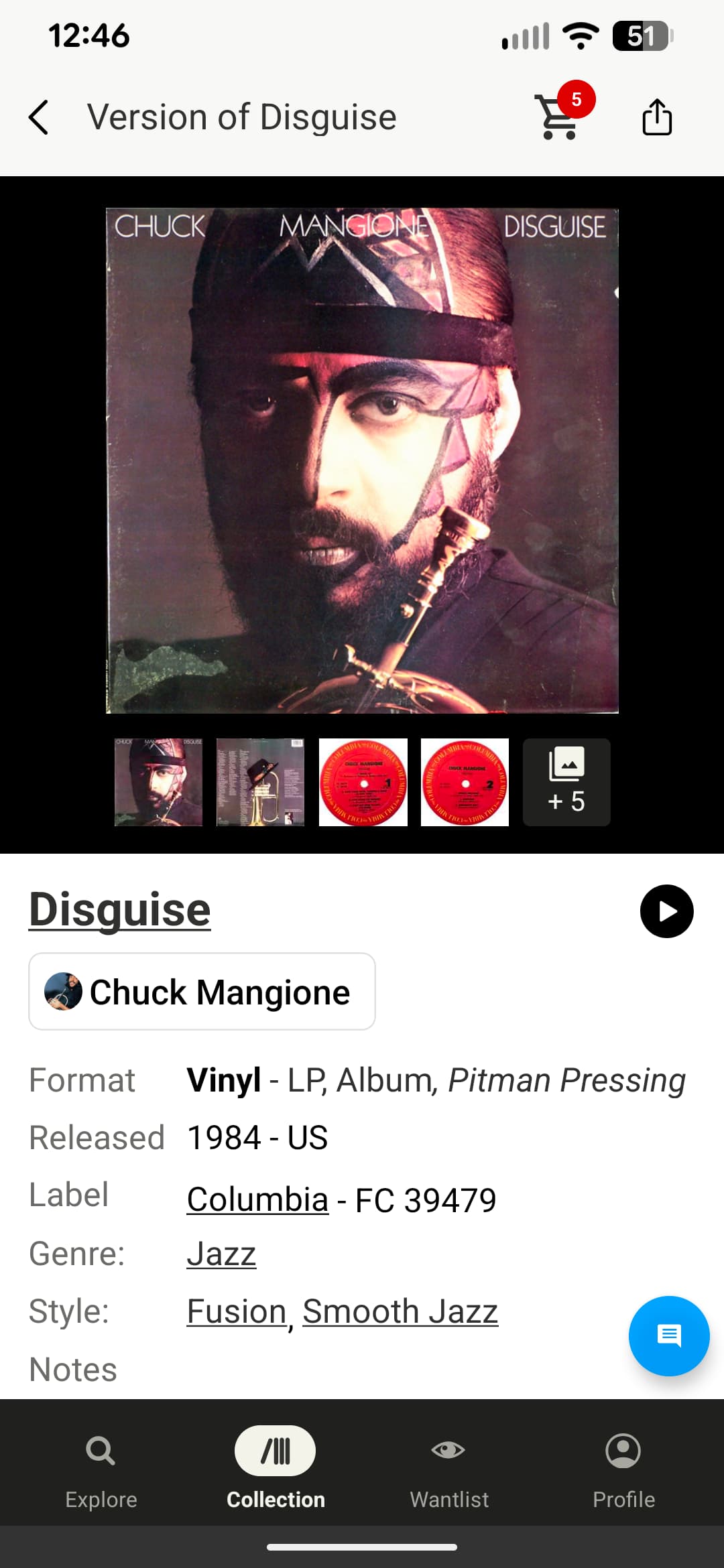Image resolution: width=724 pixels, height=1568 pixels.
Task: Open the Fusion style link
Action: pos(237,1311)
